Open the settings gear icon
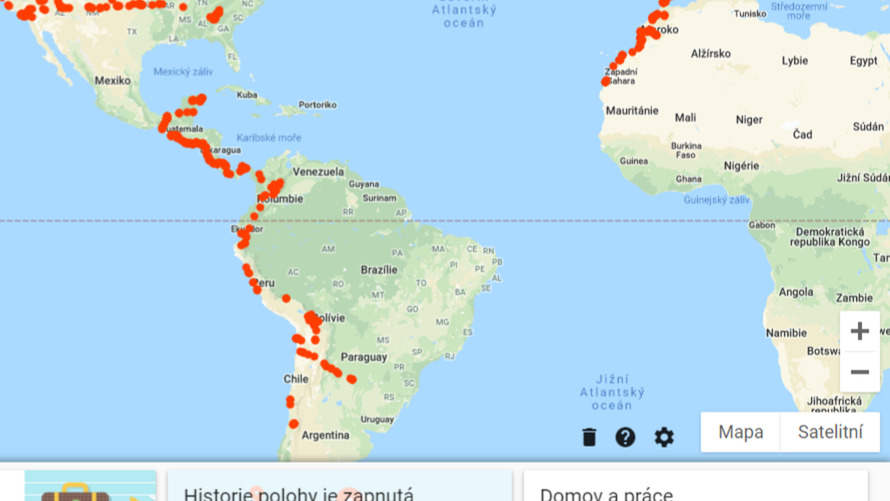Screen dimensions: 890x501 click(x=664, y=437)
